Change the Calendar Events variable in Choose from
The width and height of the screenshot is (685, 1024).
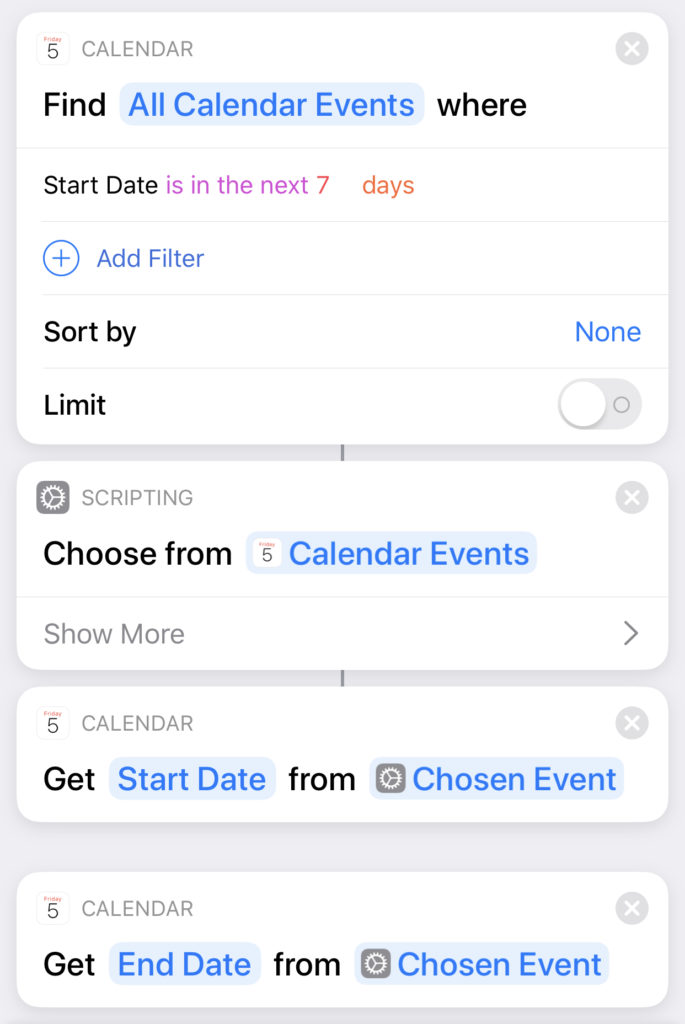tap(391, 554)
